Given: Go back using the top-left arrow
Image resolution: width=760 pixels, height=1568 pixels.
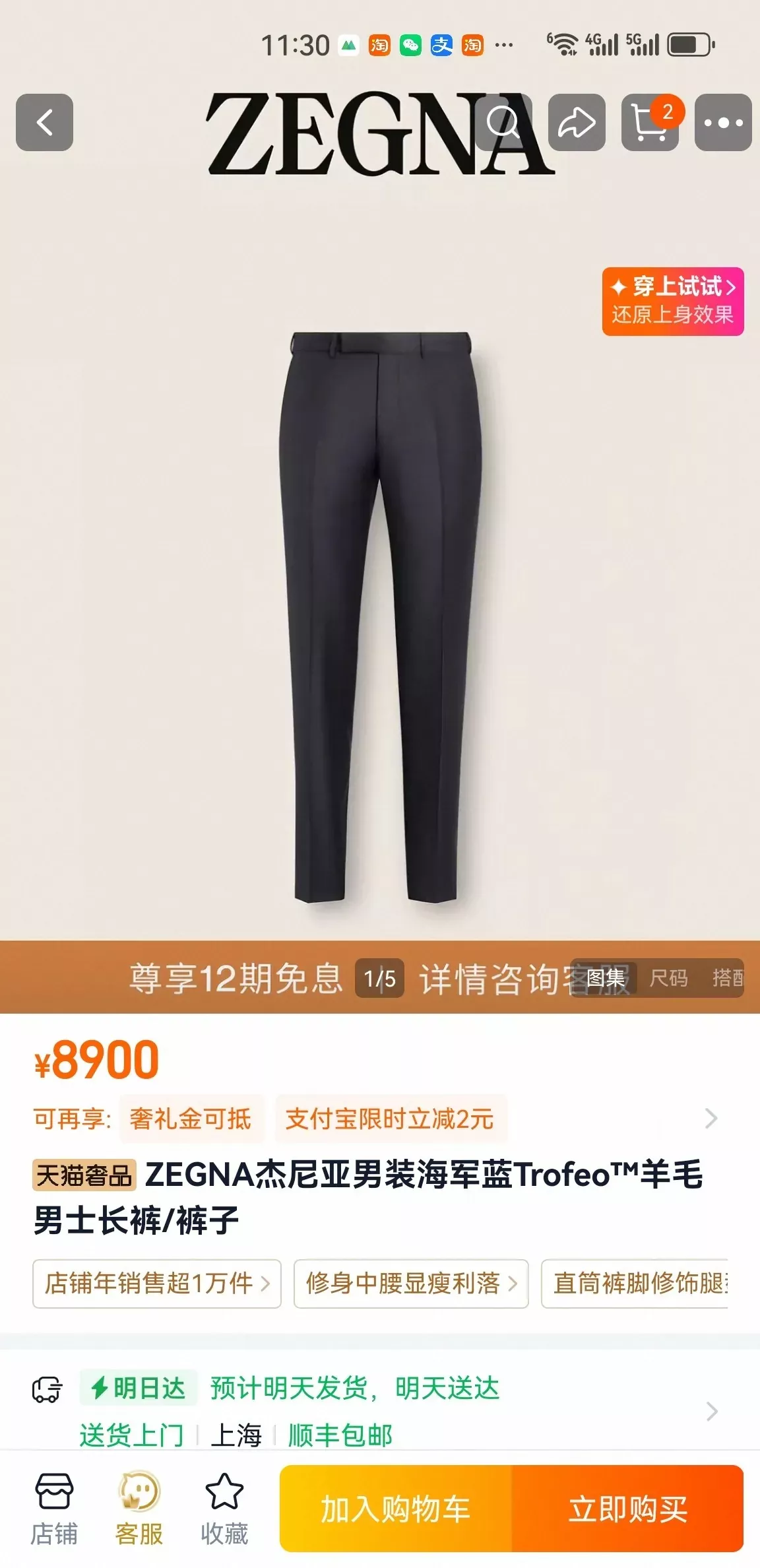Looking at the screenshot, I should tap(44, 122).
